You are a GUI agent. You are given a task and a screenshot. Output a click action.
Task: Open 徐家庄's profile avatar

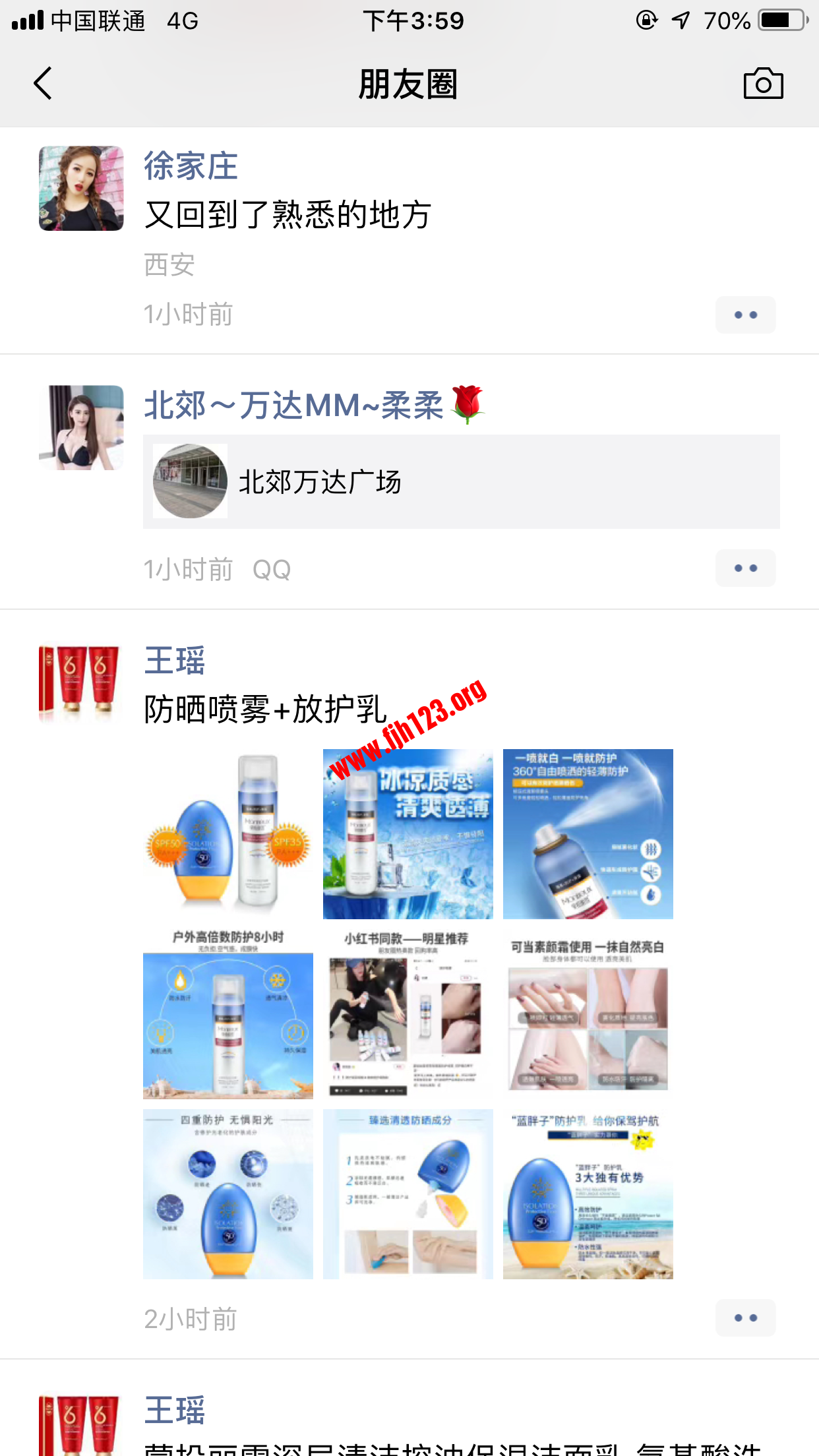(81, 189)
